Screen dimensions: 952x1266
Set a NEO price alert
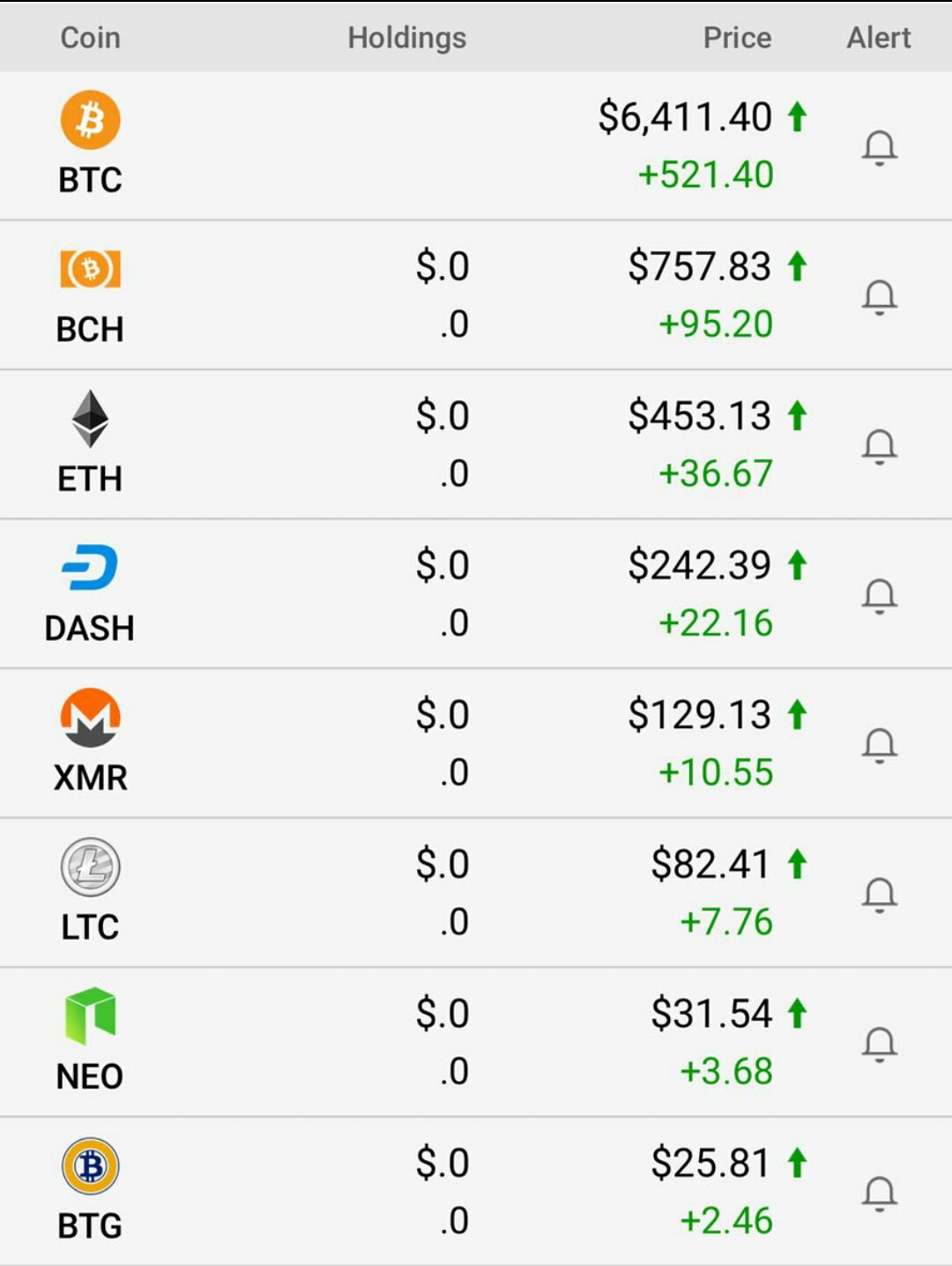879,1044
